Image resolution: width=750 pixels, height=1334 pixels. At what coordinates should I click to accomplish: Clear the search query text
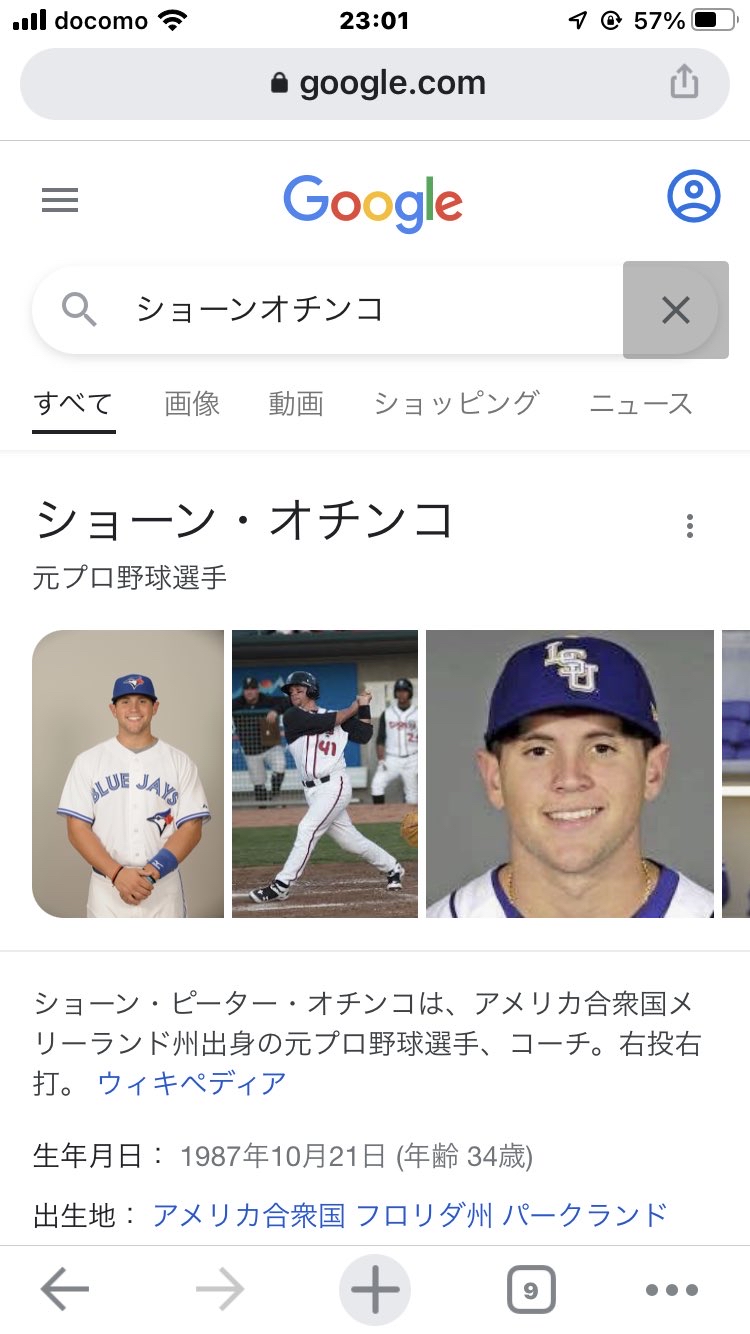(x=676, y=310)
